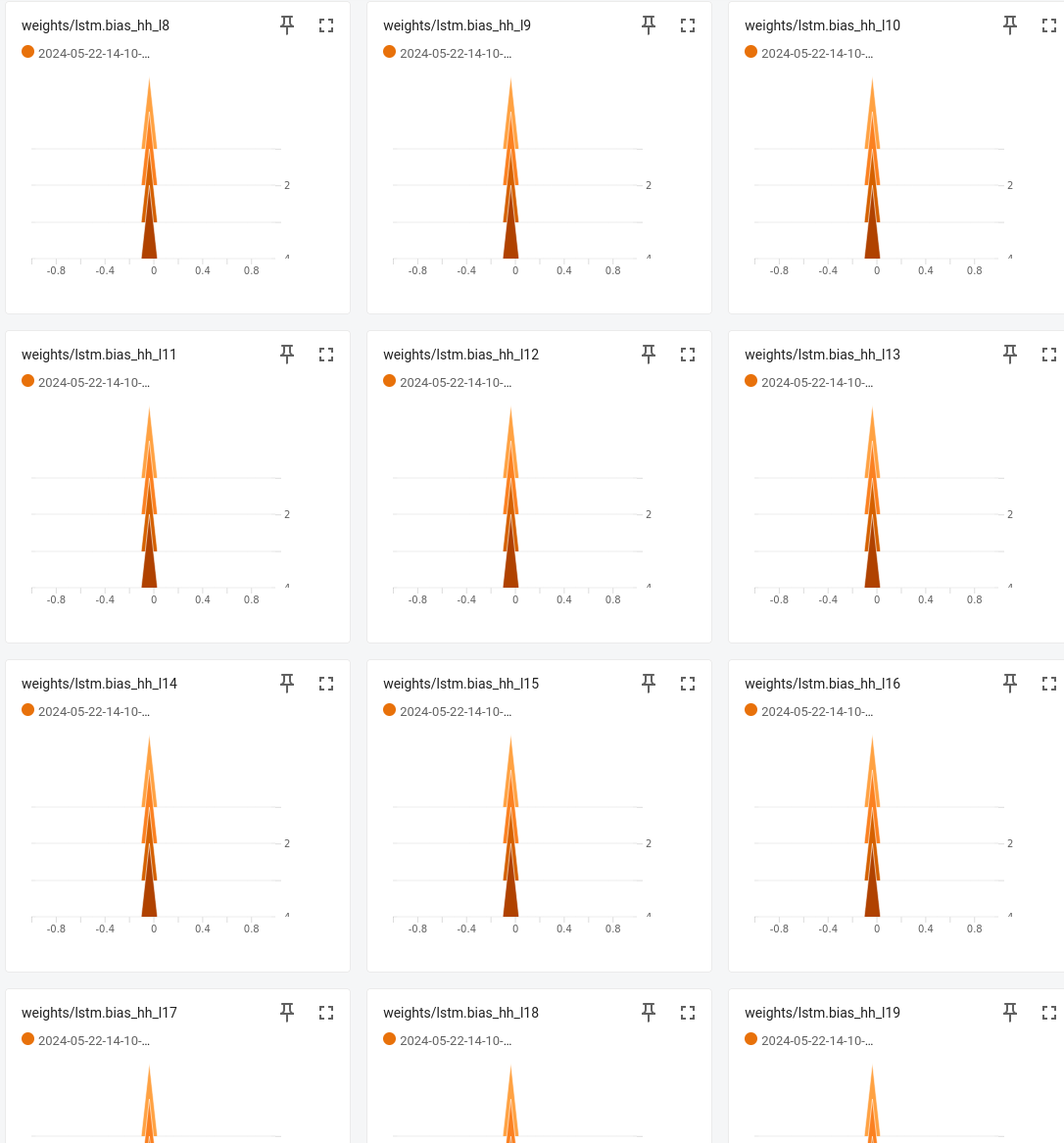Image resolution: width=1064 pixels, height=1143 pixels.
Task: Pin the lstm.bias_hh_l18 card
Action: 649,1013
